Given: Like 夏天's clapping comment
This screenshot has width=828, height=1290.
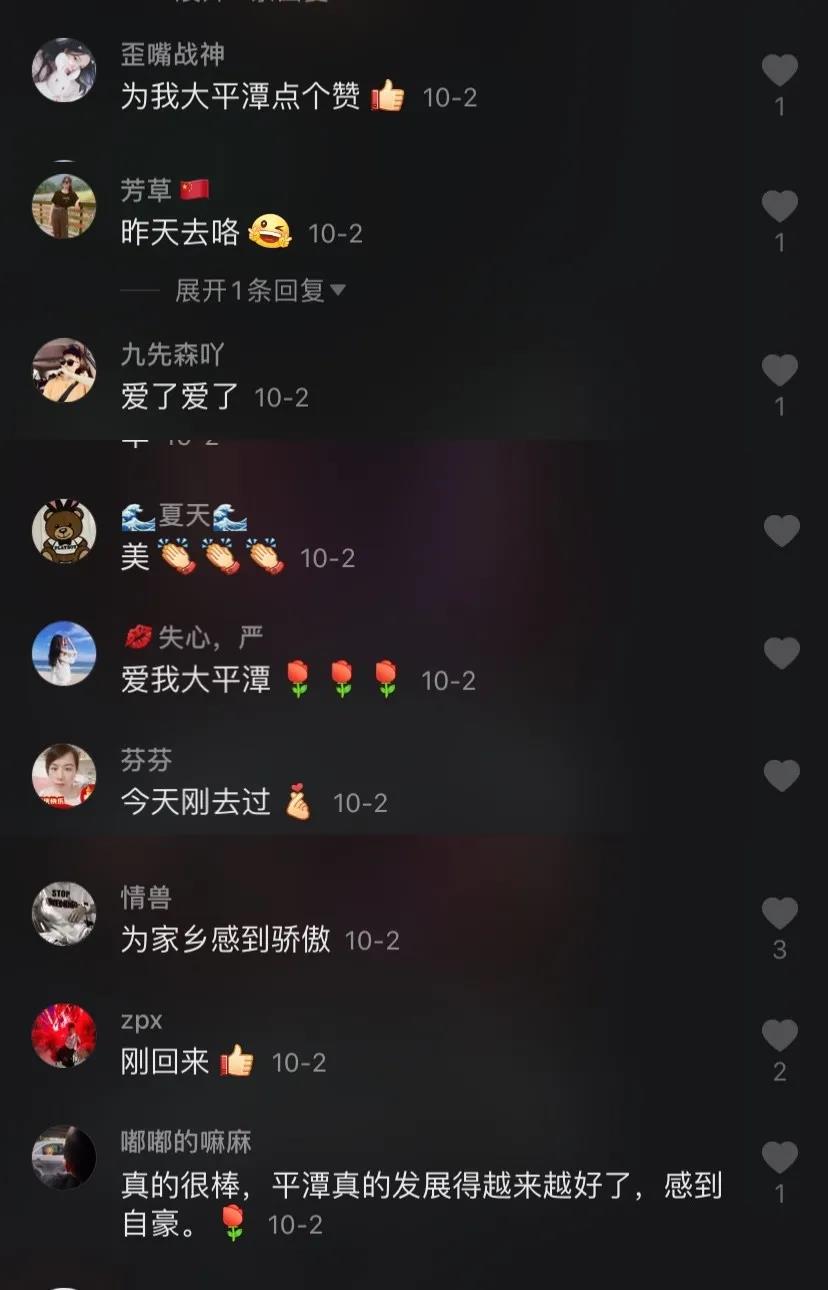Looking at the screenshot, I should click(x=782, y=530).
